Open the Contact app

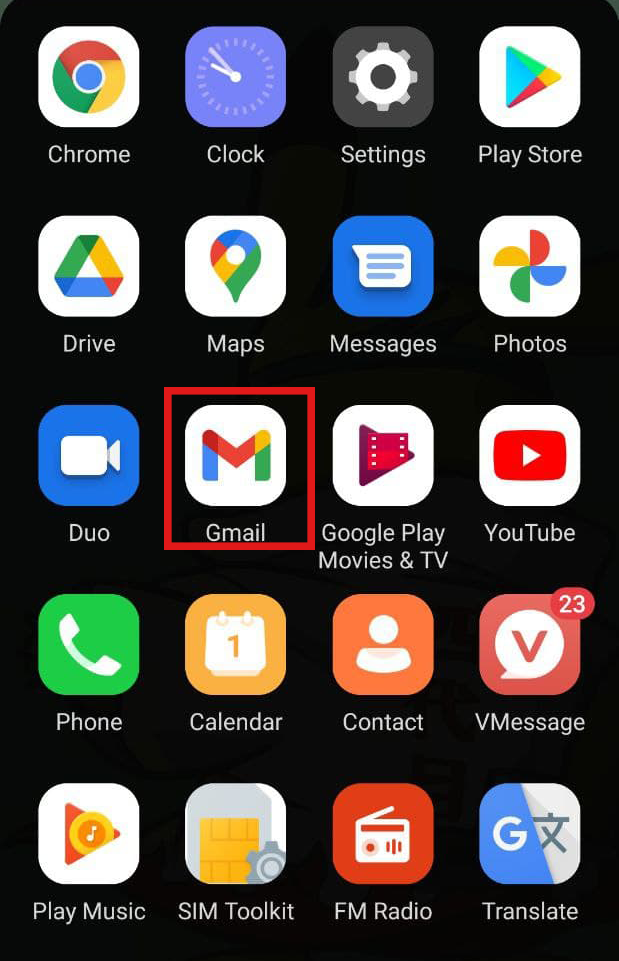click(x=383, y=644)
